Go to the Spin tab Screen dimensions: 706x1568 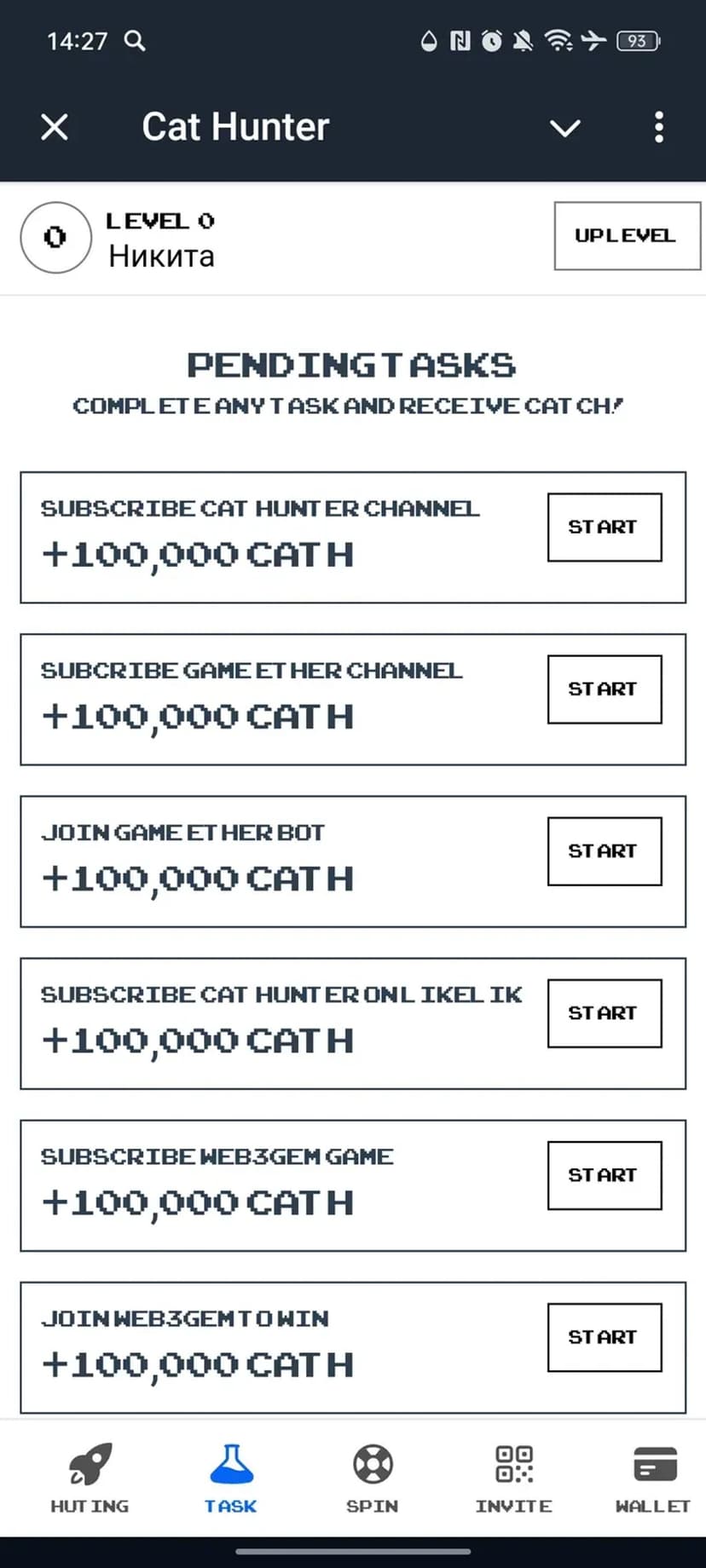(x=373, y=1478)
